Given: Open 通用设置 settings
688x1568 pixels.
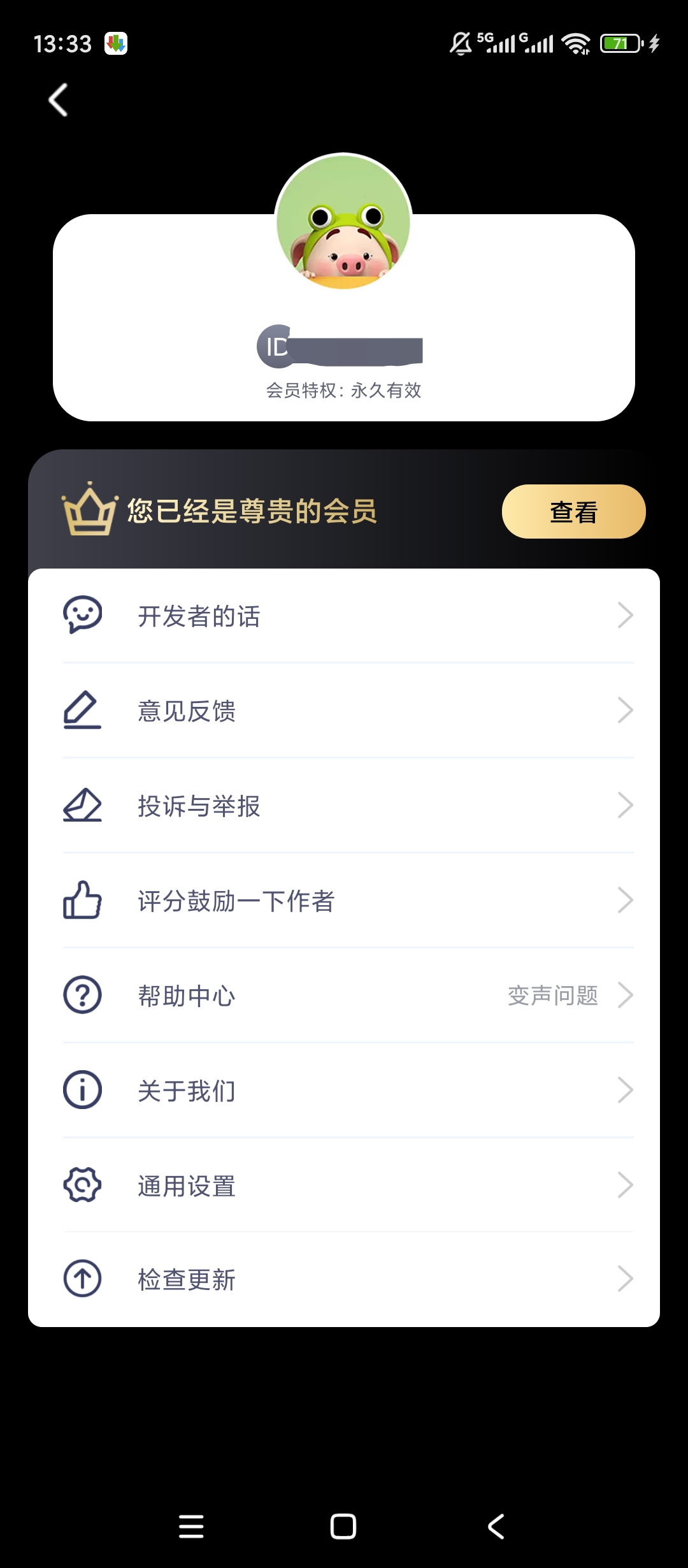Looking at the screenshot, I should pyautogui.click(x=344, y=1185).
